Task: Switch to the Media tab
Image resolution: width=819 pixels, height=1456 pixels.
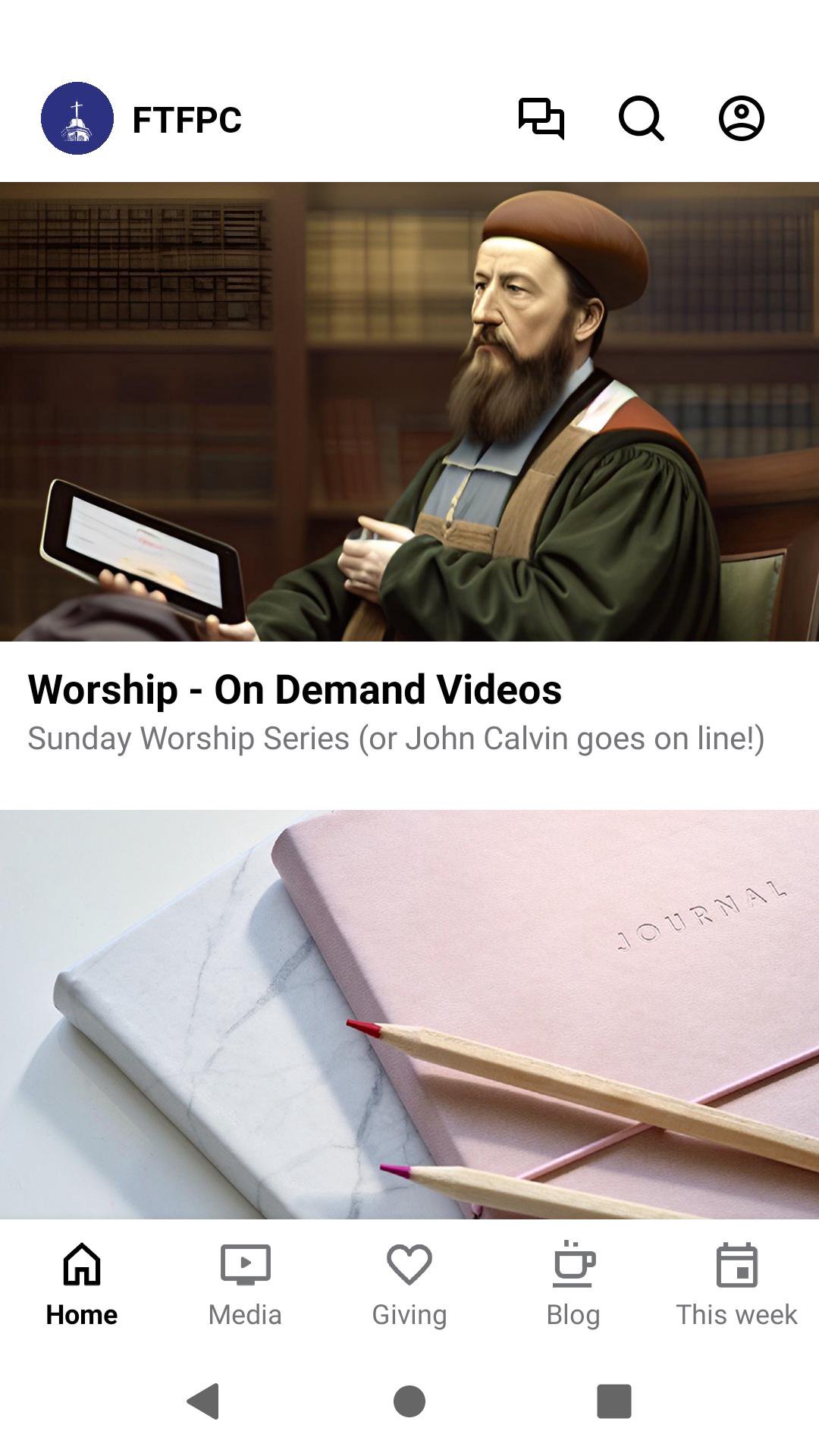Action: 245,1284
